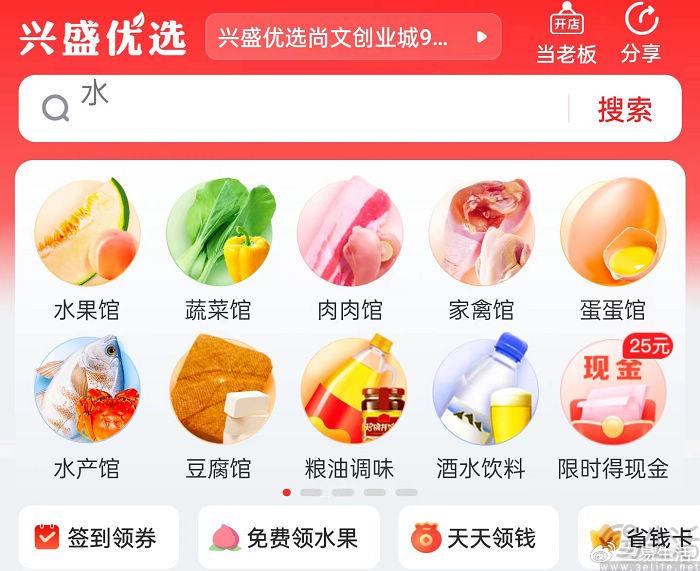
Task: Select the 蛋蛋馆 egg category
Action: pyautogui.click(x=612, y=252)
